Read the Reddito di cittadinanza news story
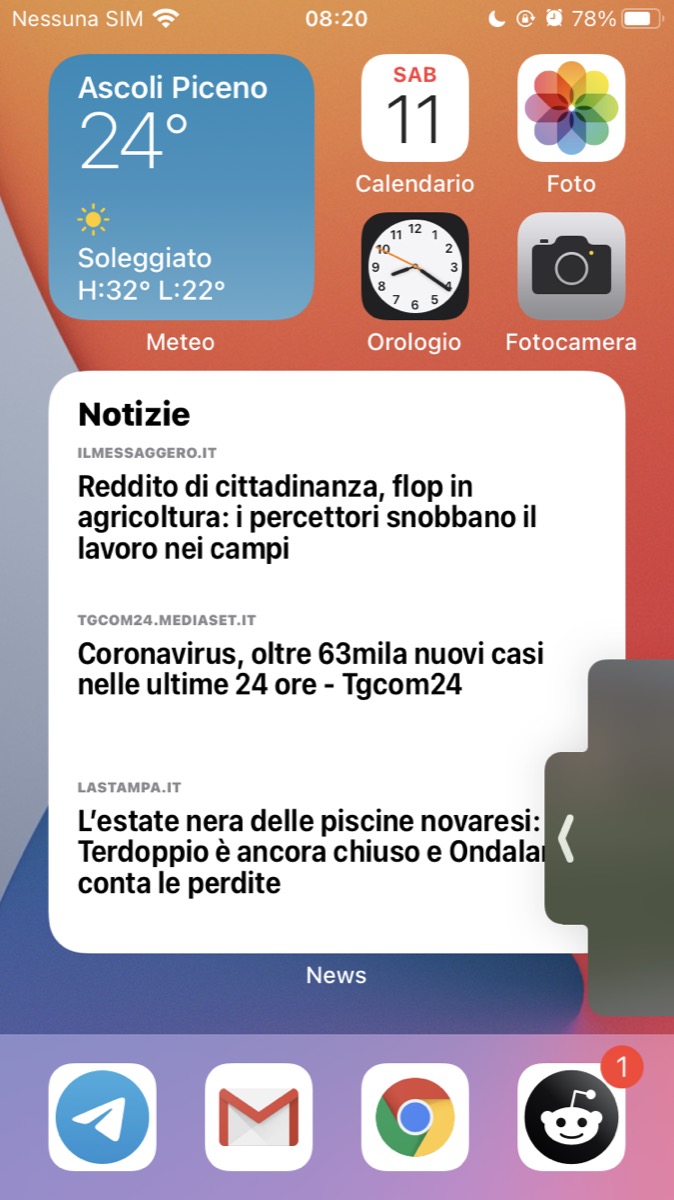The width and height of the screenshot is (674, 1200). tap(308, 517)
